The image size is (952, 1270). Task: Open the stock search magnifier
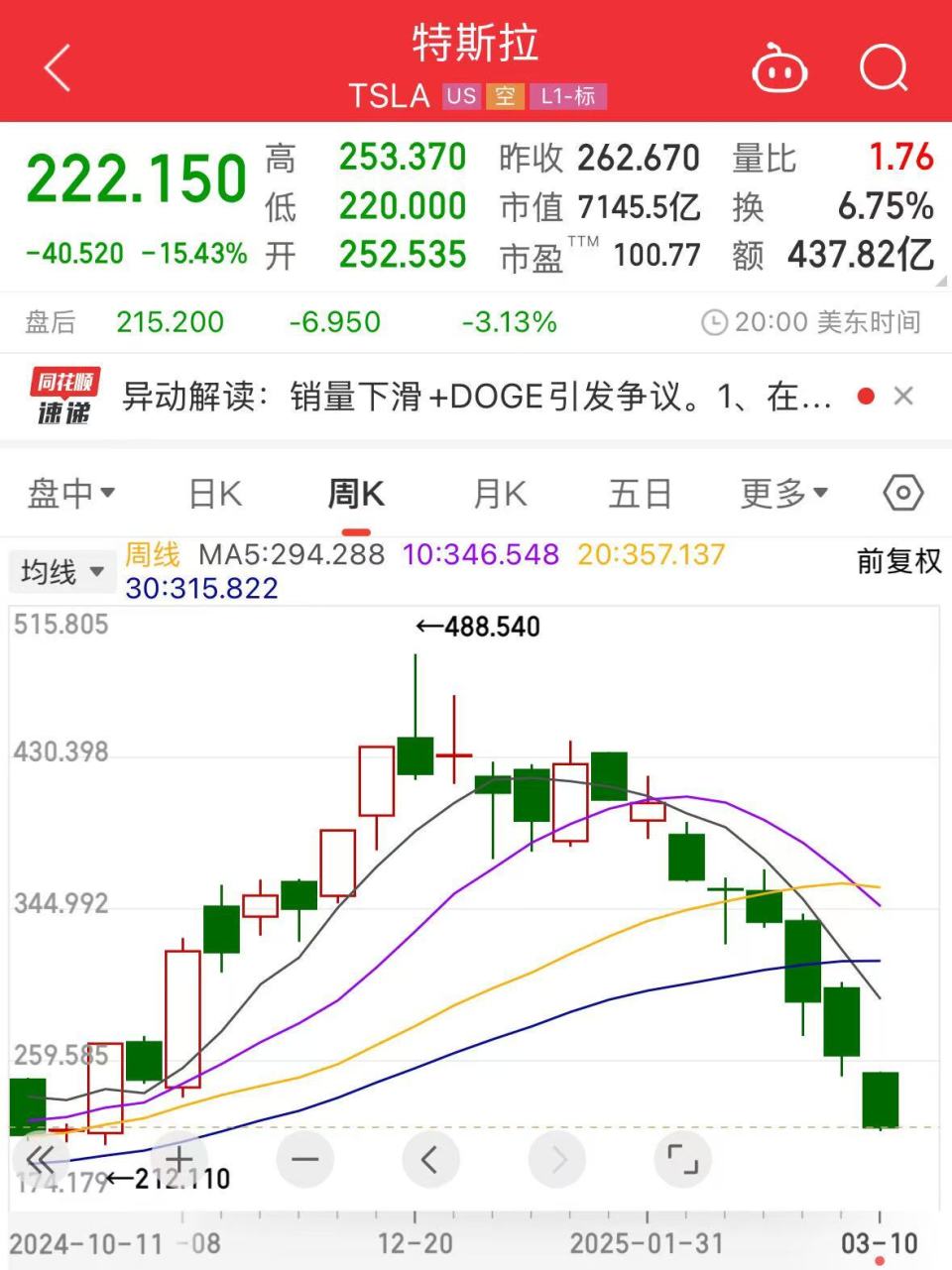(x=885, y=67)
